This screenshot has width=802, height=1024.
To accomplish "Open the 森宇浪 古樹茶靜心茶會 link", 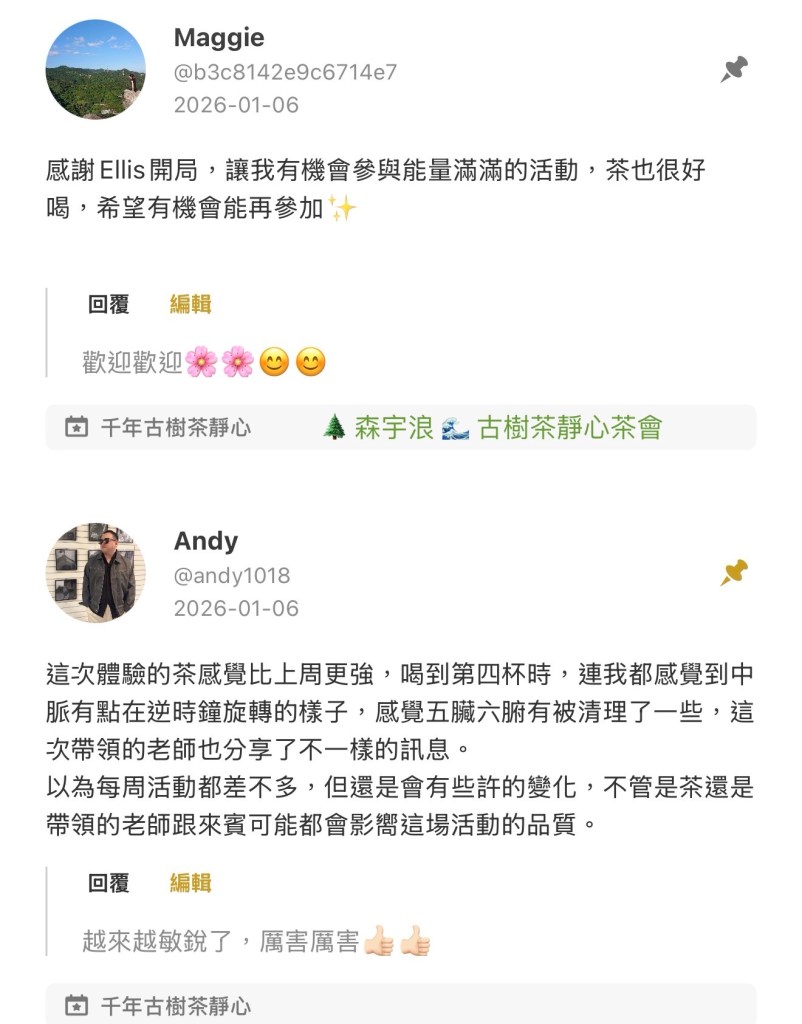I will point(492,428).
